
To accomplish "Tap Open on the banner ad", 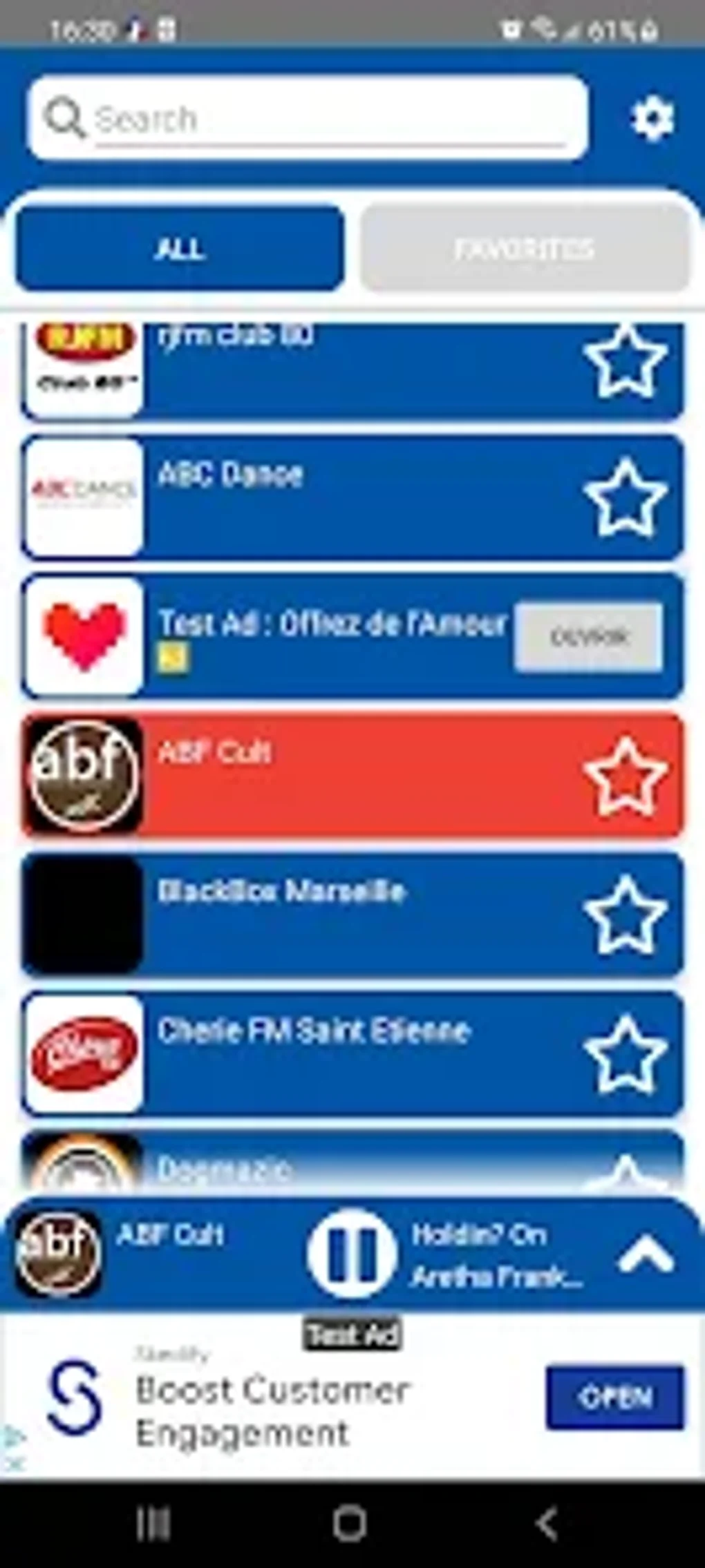I will pyautogui.click(x=615, y=1397).
